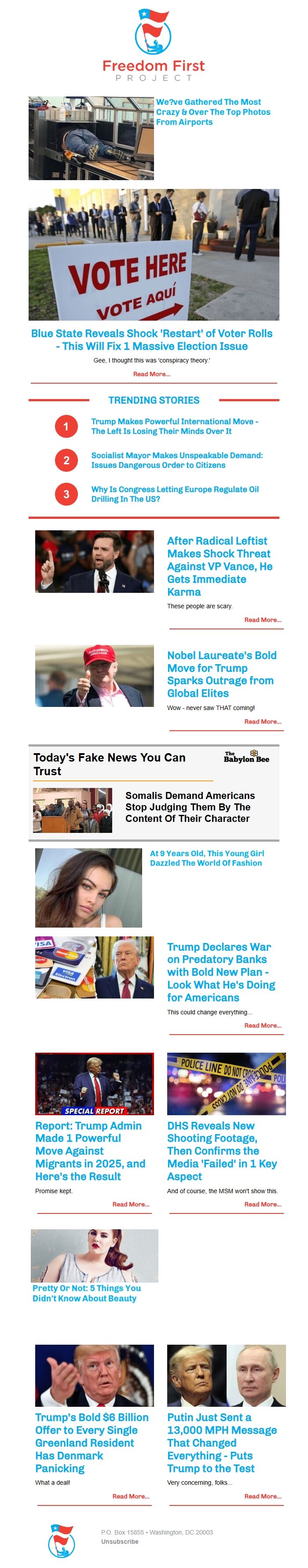
Task: Open the police line shooting footage image
Action: click(x=226, y=1084)
